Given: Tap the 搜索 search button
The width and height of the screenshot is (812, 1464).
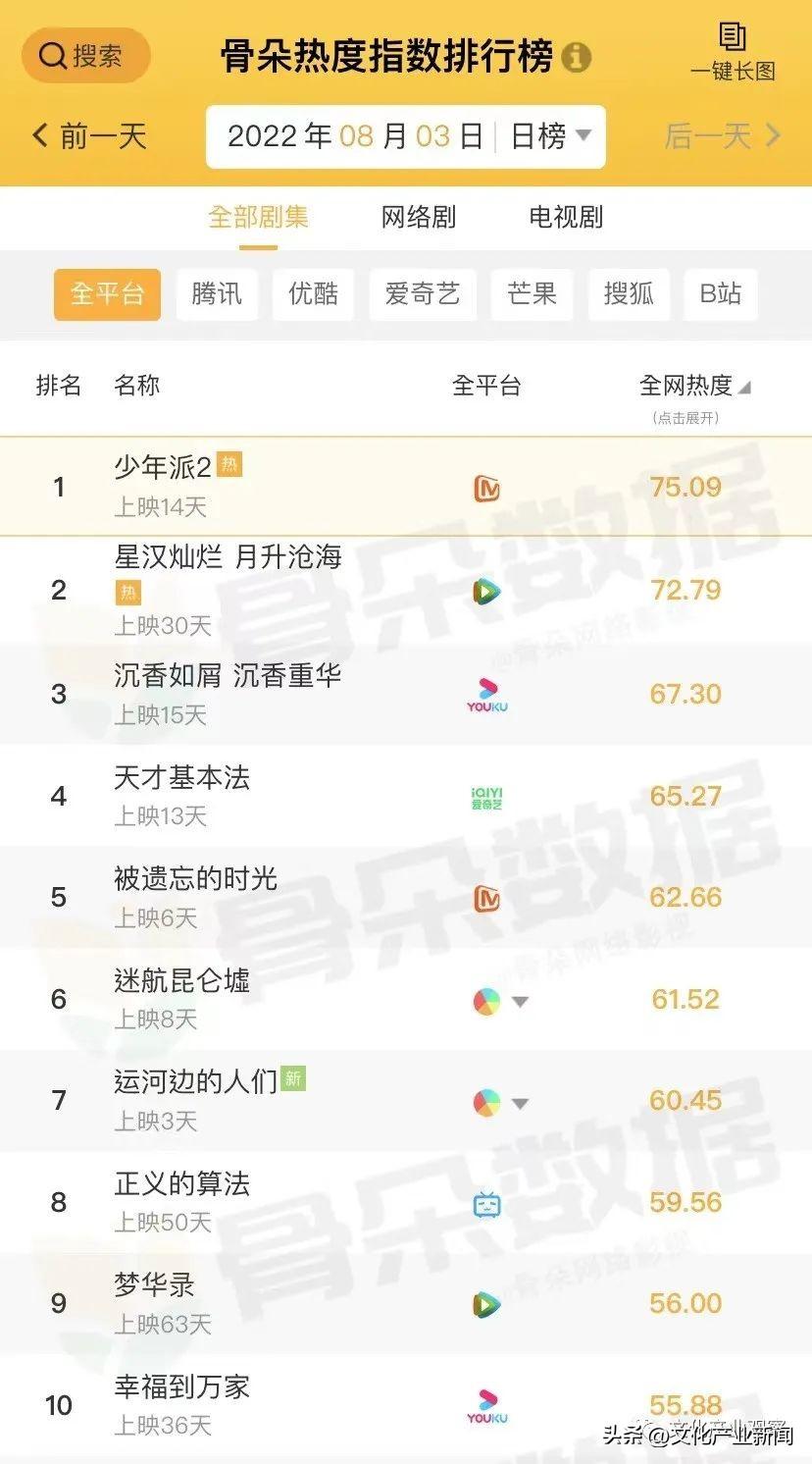Looking at the screenshot, I should click(85, 55).
